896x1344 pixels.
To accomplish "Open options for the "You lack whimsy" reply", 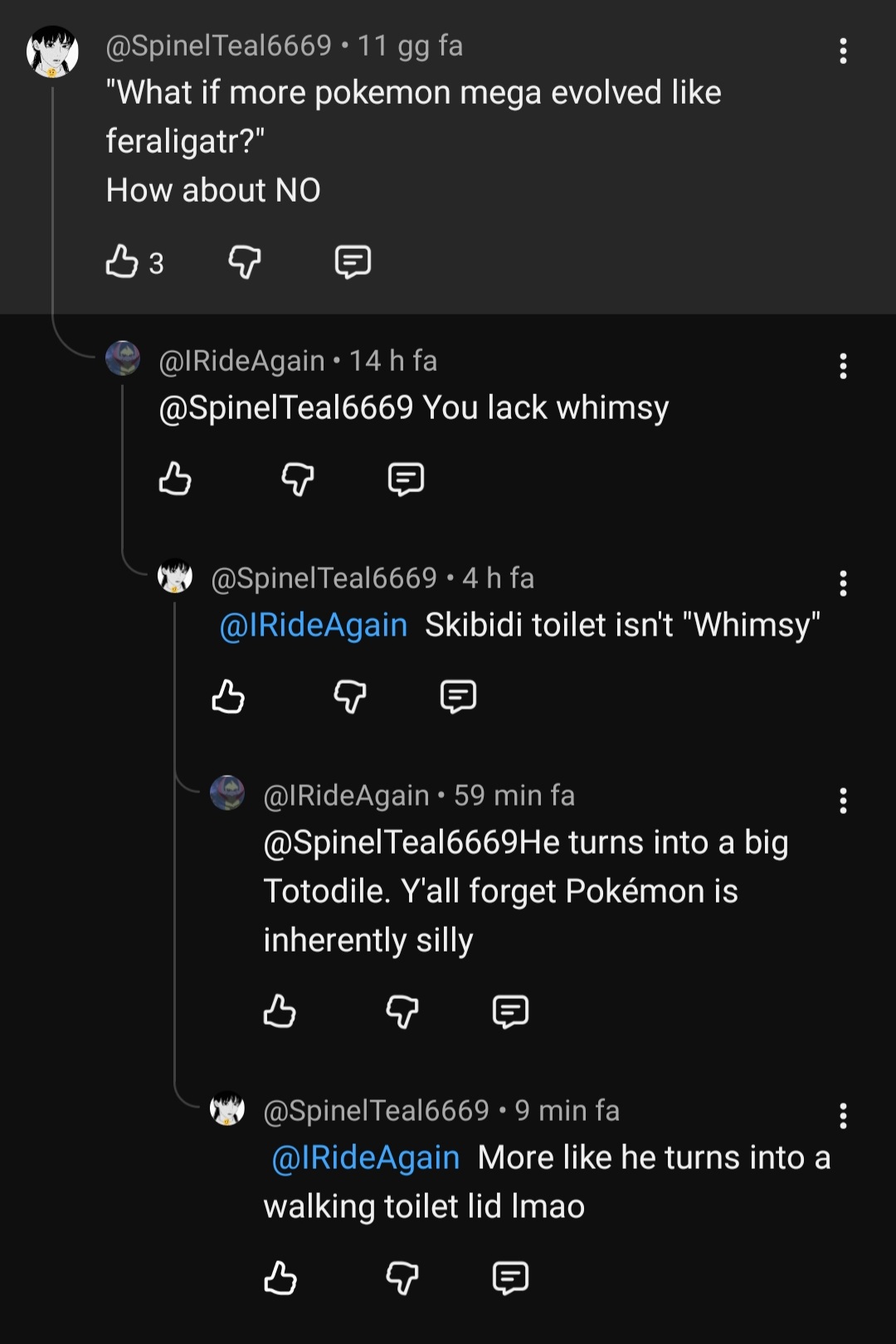I will (843, 366).
